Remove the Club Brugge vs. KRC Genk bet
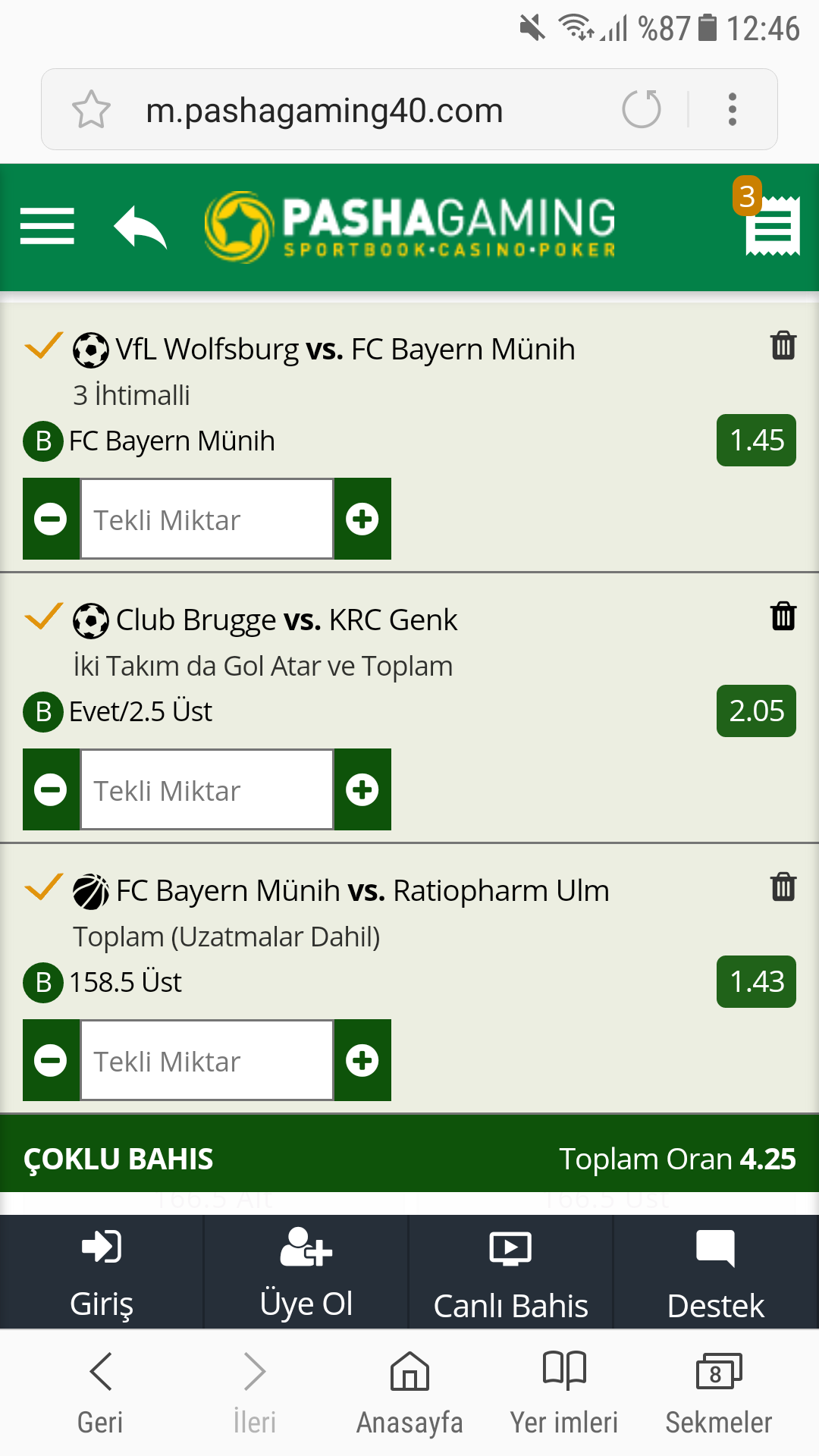Screen dimensions: 819x1456 tap(783, 617)
